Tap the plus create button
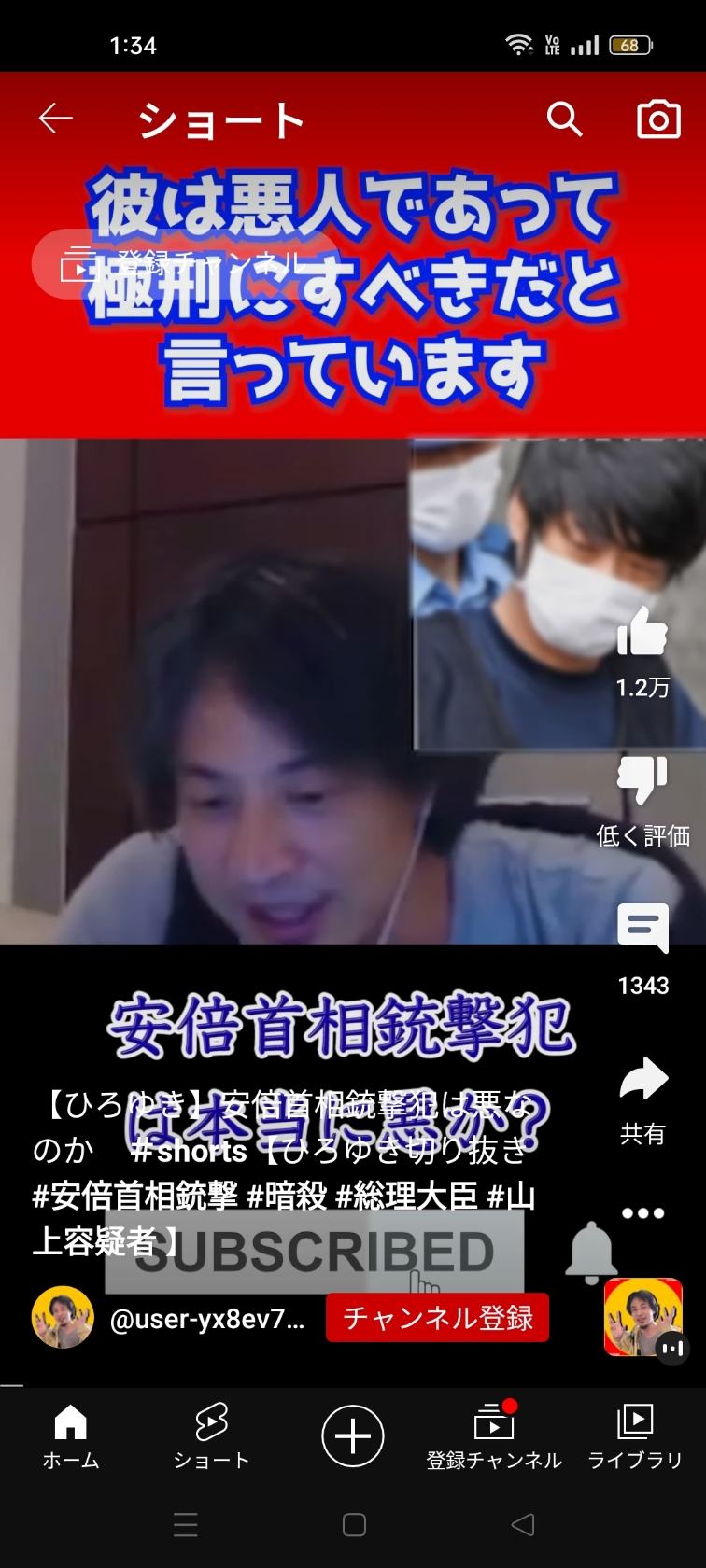Image resolution: width=706 pixels, height=1568 pixels. [353, 1435]
